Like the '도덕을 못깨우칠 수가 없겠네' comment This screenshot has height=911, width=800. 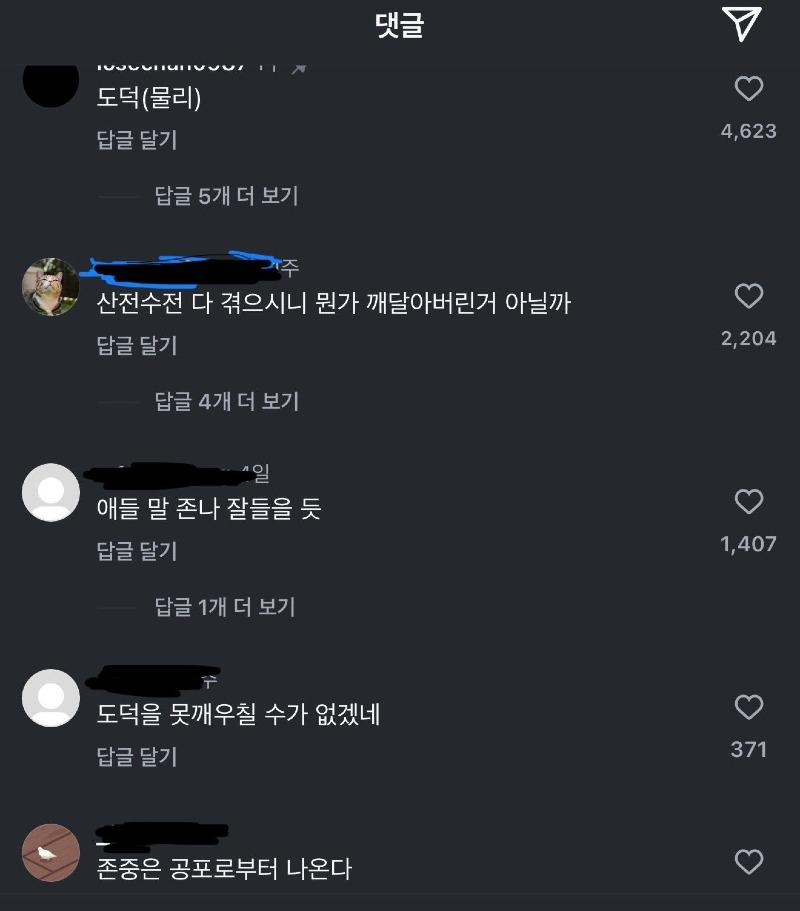[x=749, y=708]
